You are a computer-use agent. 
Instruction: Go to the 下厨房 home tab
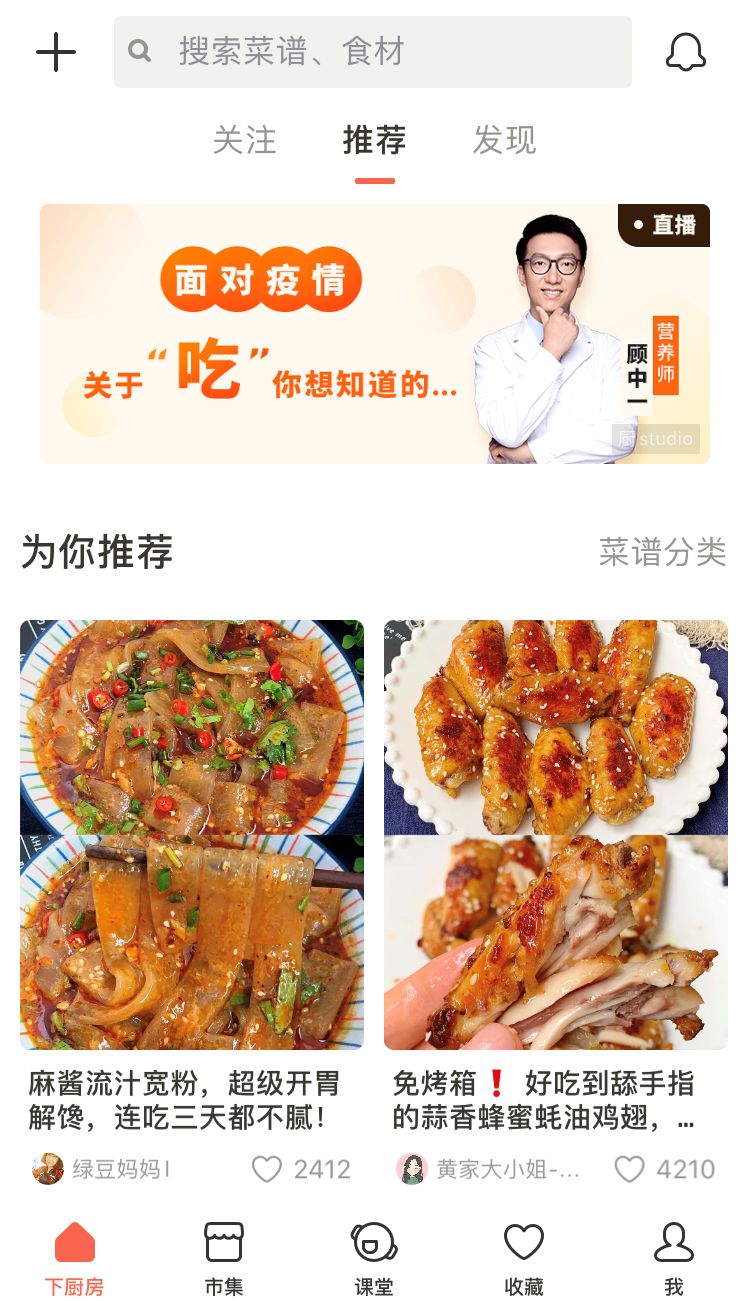[x=75, y=1258]
